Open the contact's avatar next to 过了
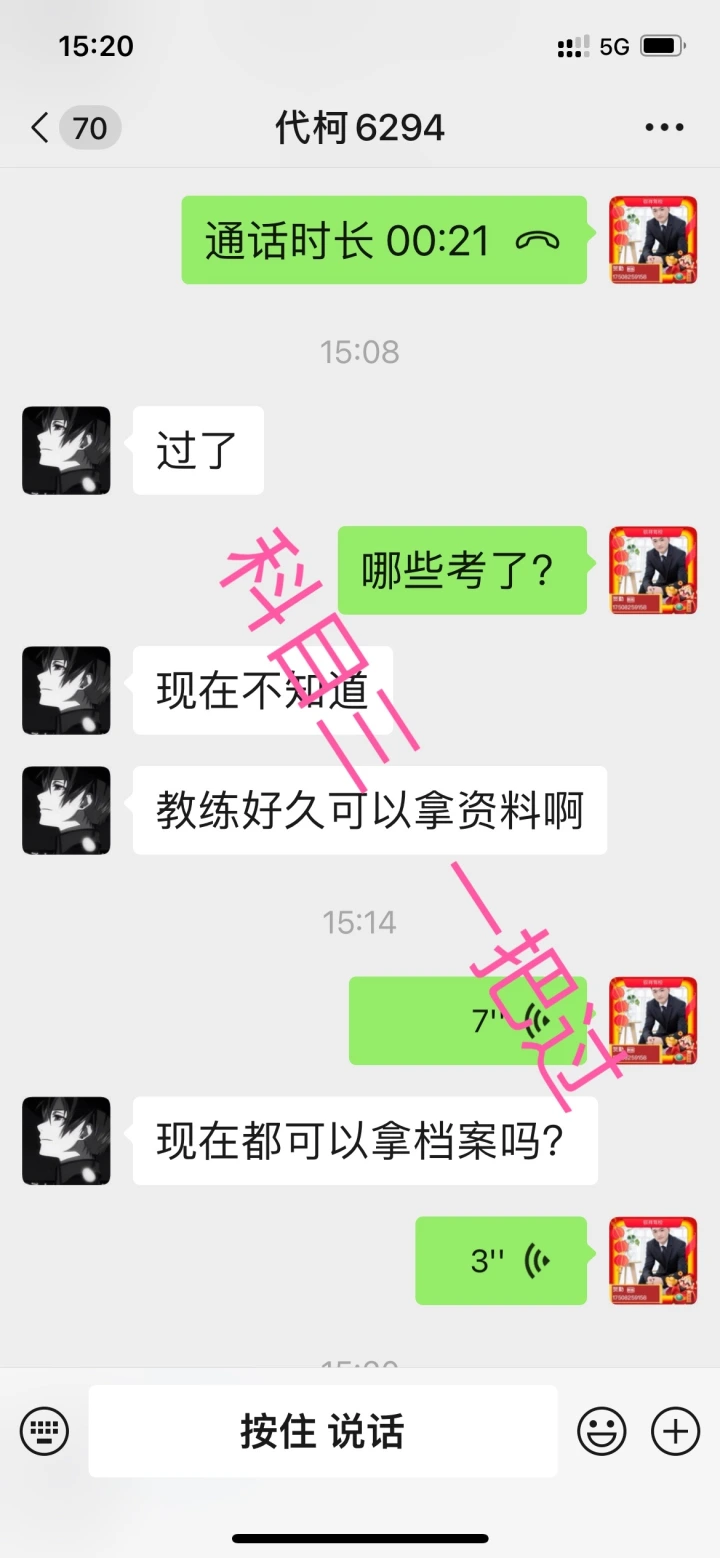This screenshot has height=1558, width=720. pyautogui.click(x=66, y=450)
